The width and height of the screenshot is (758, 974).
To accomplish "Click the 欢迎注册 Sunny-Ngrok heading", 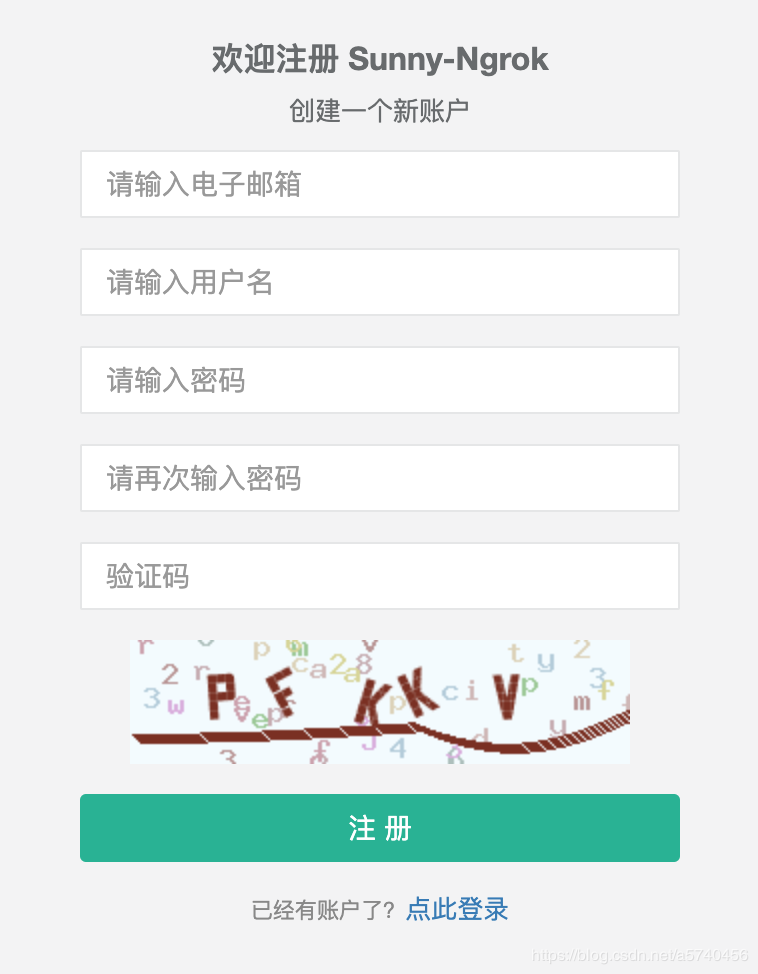I will click(379, 60).
